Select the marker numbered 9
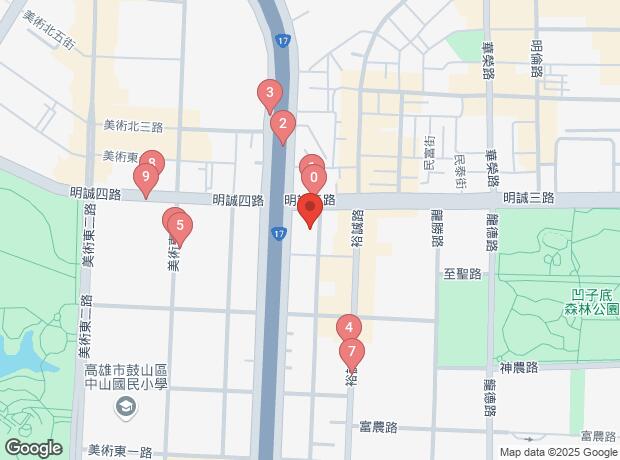 point(147,180)
